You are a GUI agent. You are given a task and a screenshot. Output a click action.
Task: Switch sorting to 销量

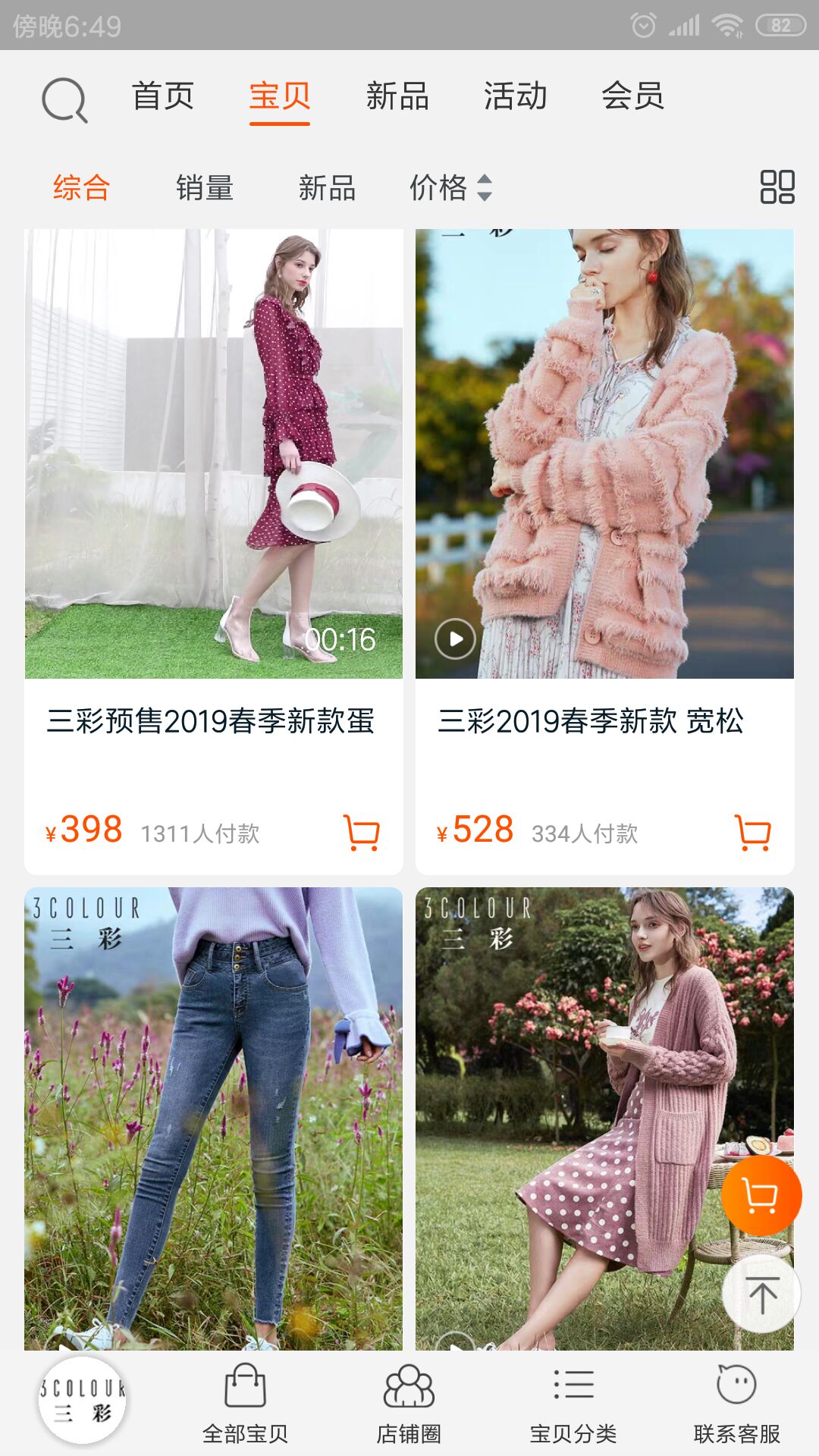point(203,187)
